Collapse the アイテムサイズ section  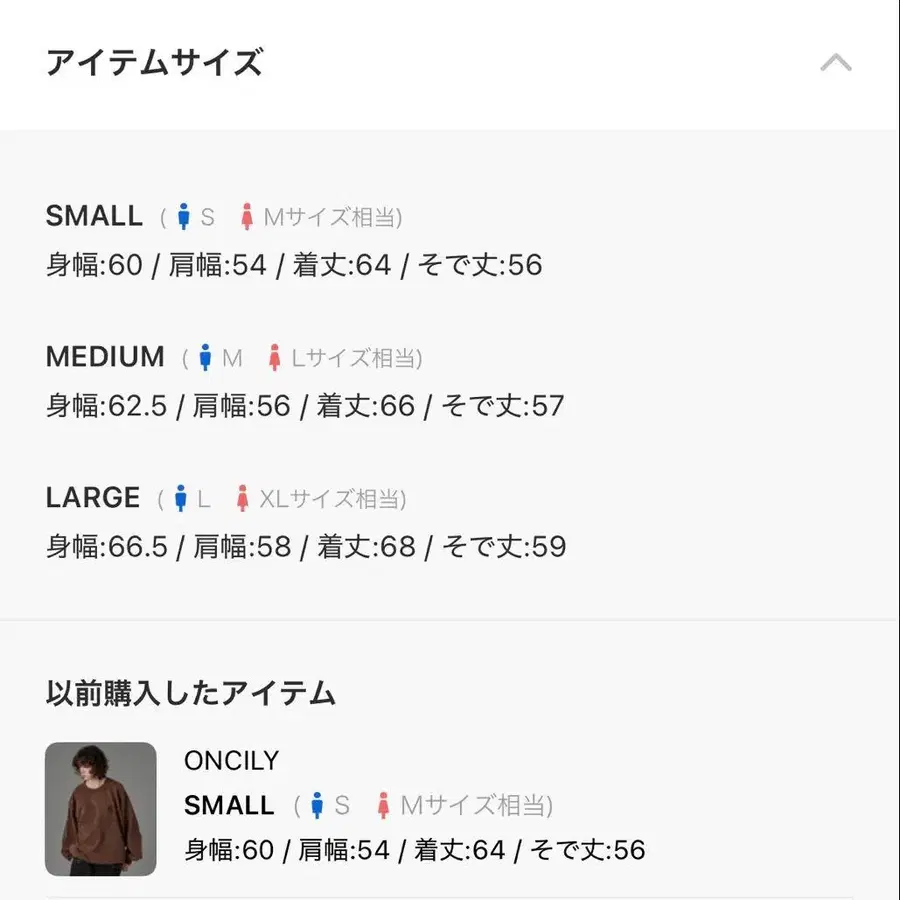point(836,64)
